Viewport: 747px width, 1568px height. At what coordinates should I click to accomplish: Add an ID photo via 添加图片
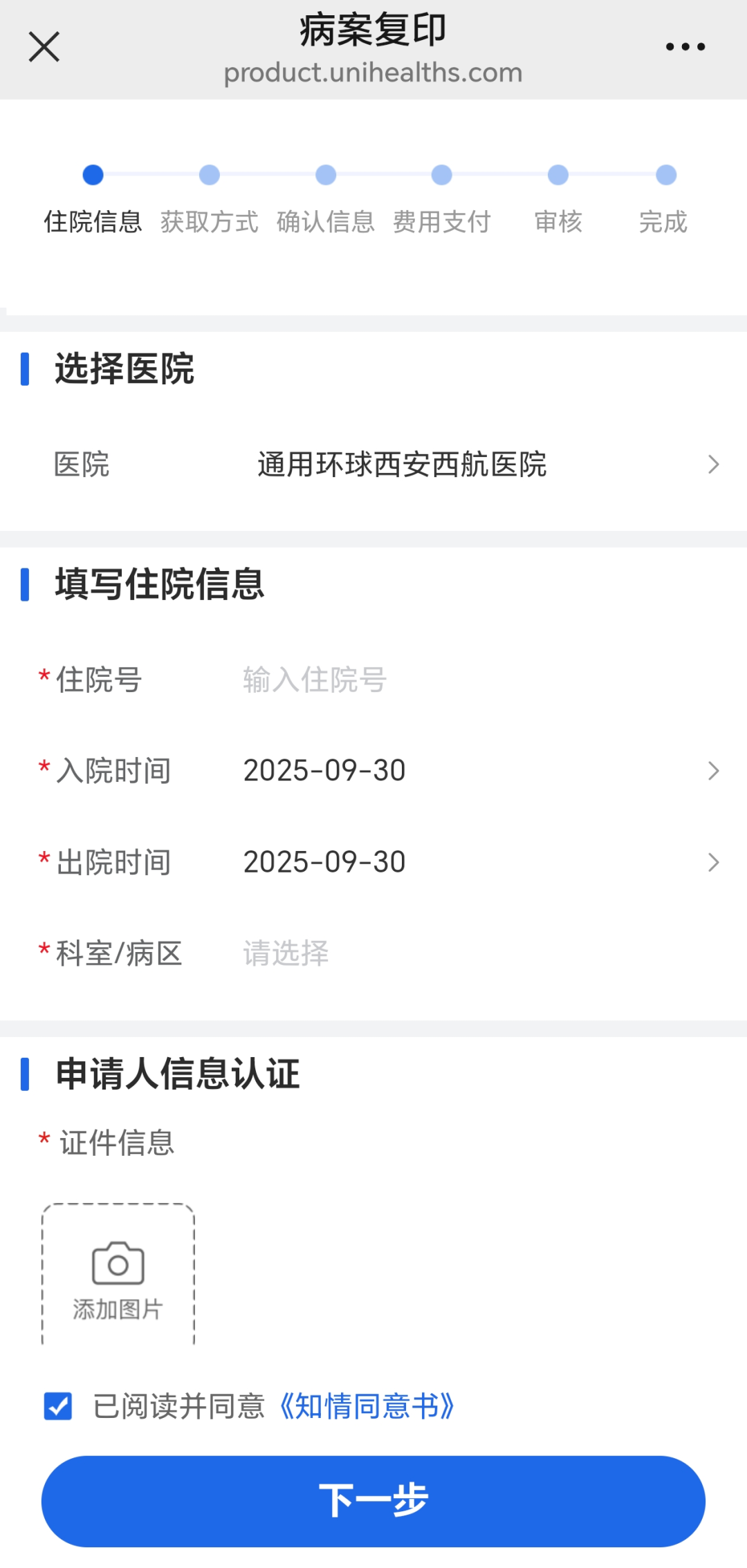(118, 1276)
